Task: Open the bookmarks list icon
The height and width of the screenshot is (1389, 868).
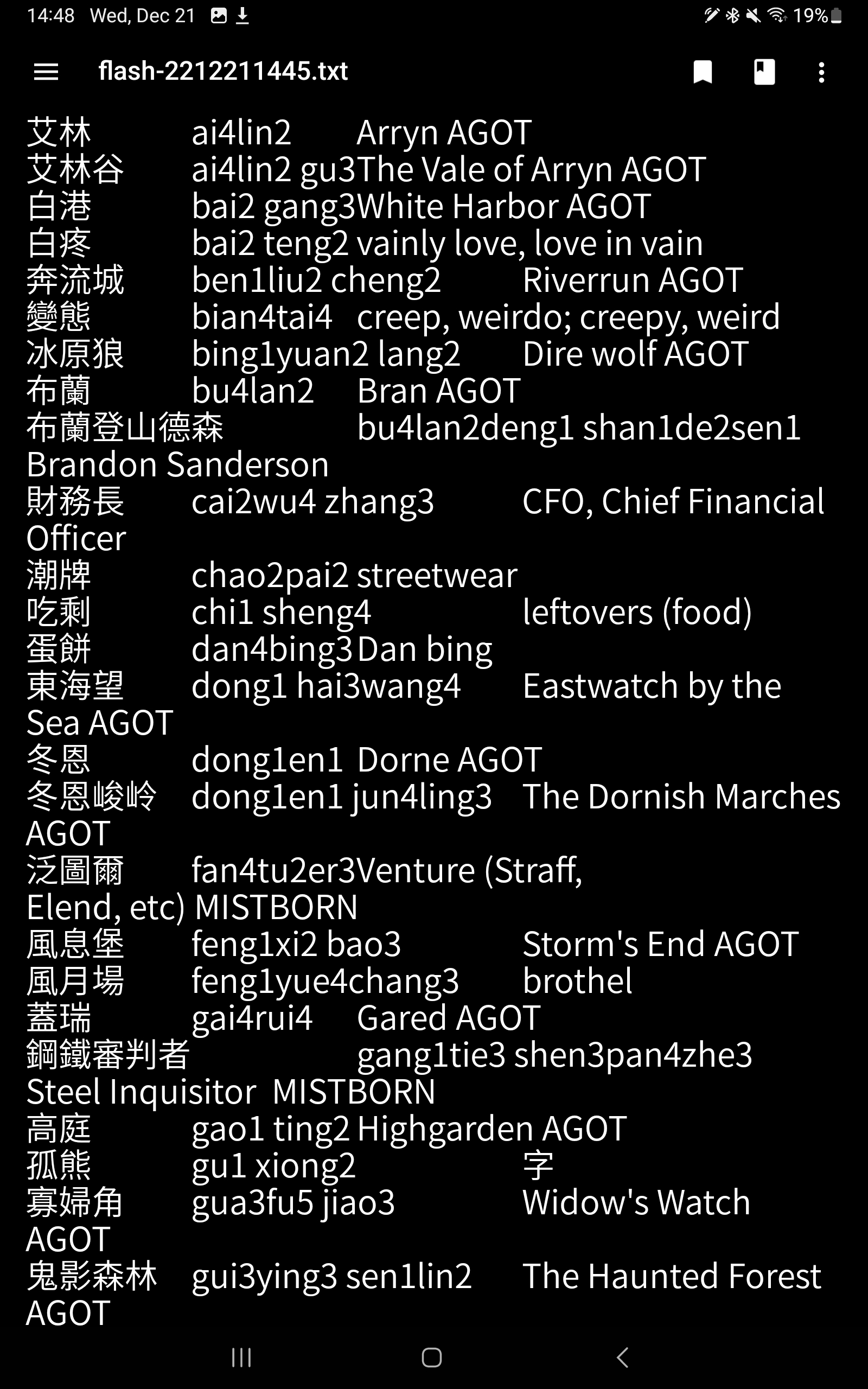Action: [764, 72]
